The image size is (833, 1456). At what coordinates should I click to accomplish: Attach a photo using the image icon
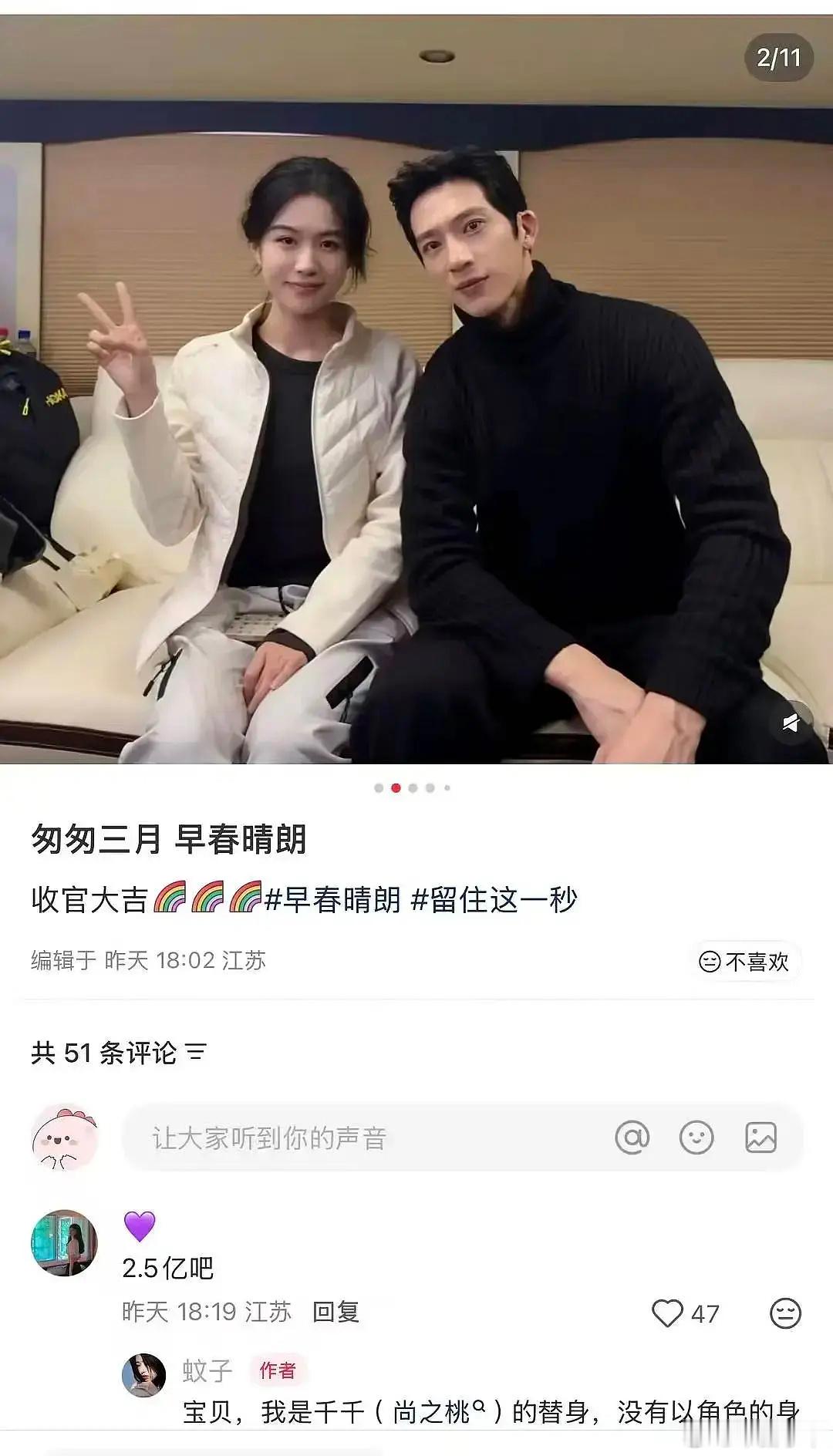(x=760, y=1137)
